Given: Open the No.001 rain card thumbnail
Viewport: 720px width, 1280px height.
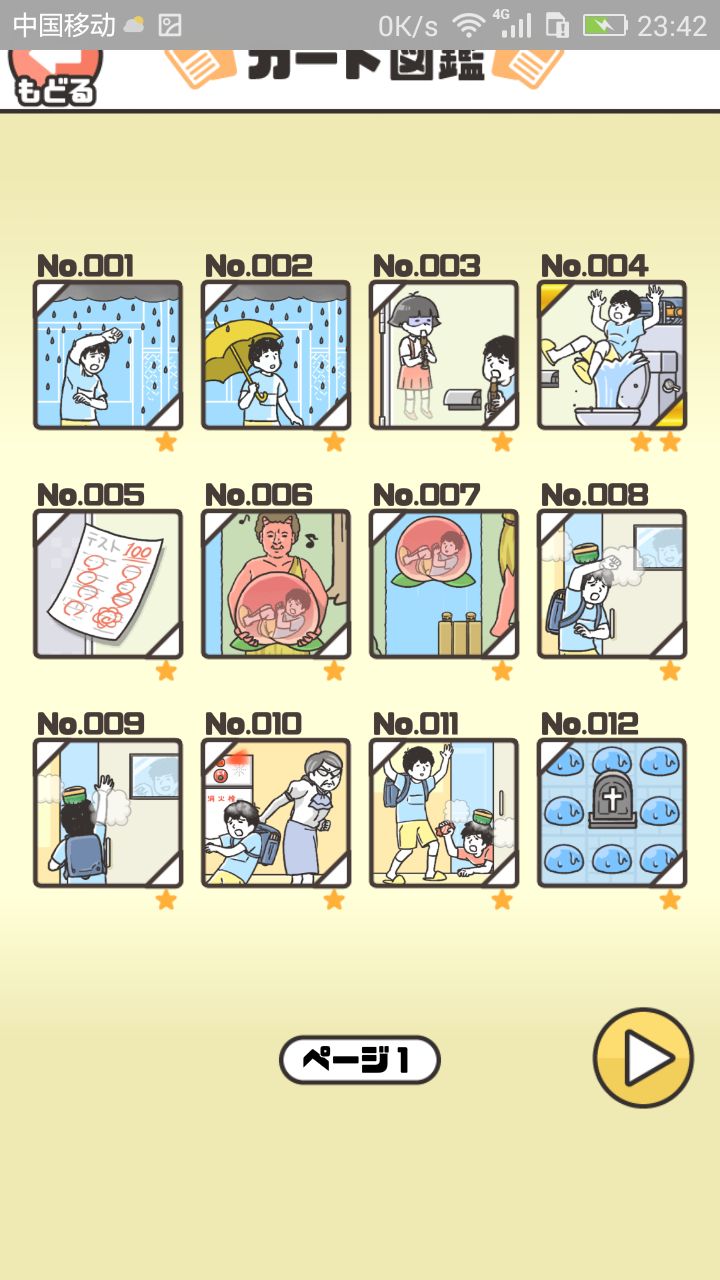Looking at the screenshot, I should pos(107,355).
